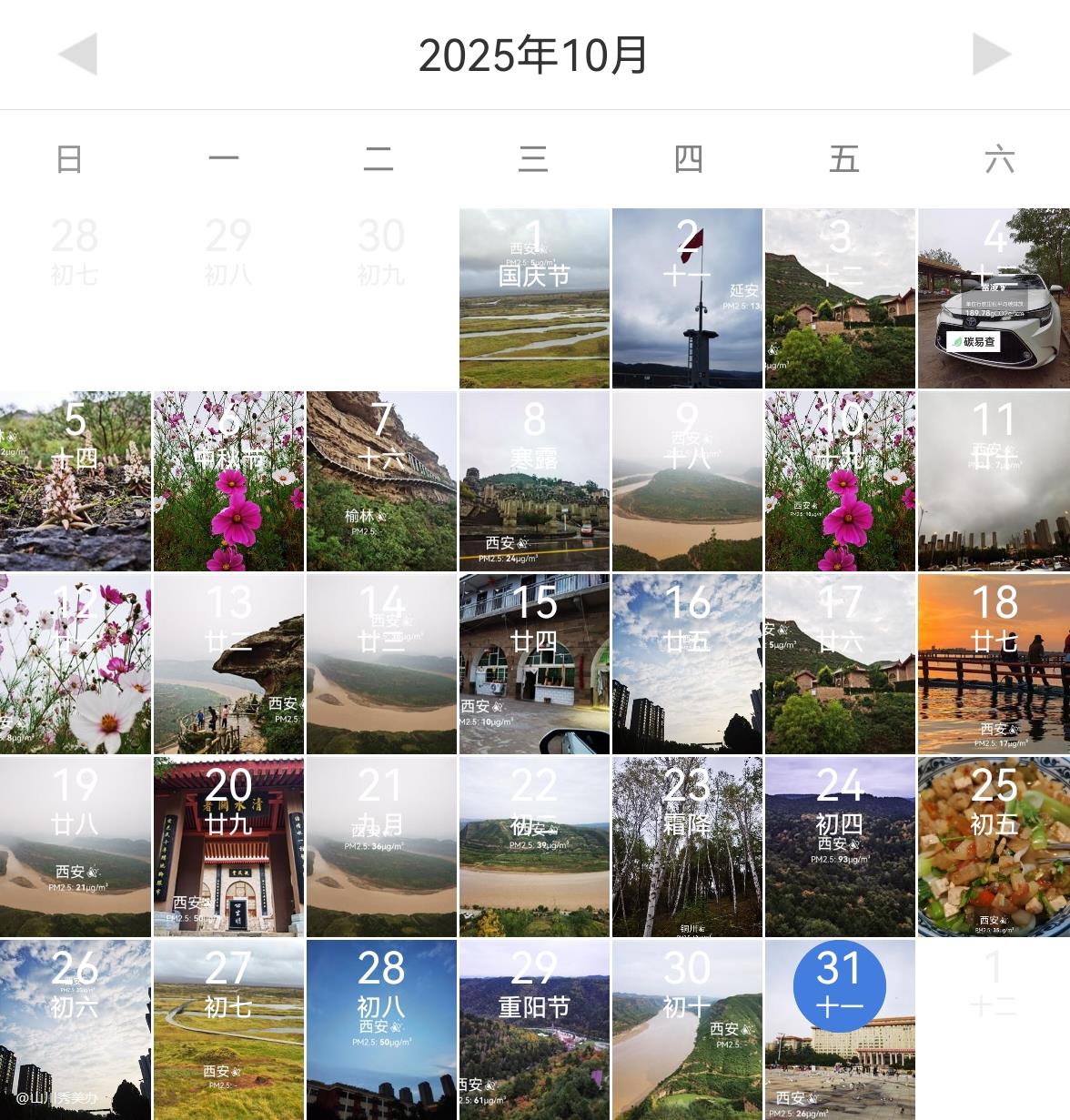Open the October 23 霜降 birch photo
Image resolution: width=1070 pixels, height=1120 pixels.
tap(687, 847)
